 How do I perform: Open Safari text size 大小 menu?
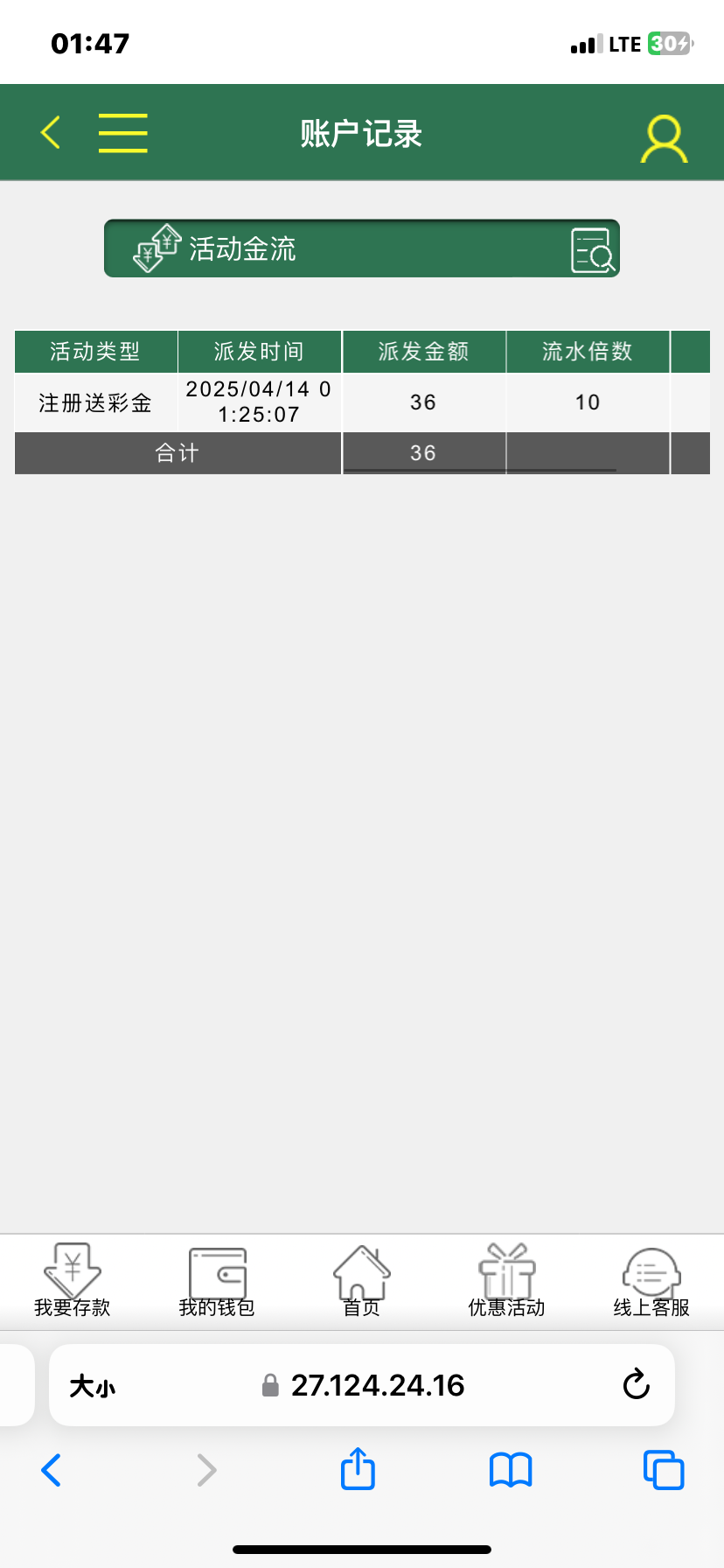click(x=92, y=1386)
